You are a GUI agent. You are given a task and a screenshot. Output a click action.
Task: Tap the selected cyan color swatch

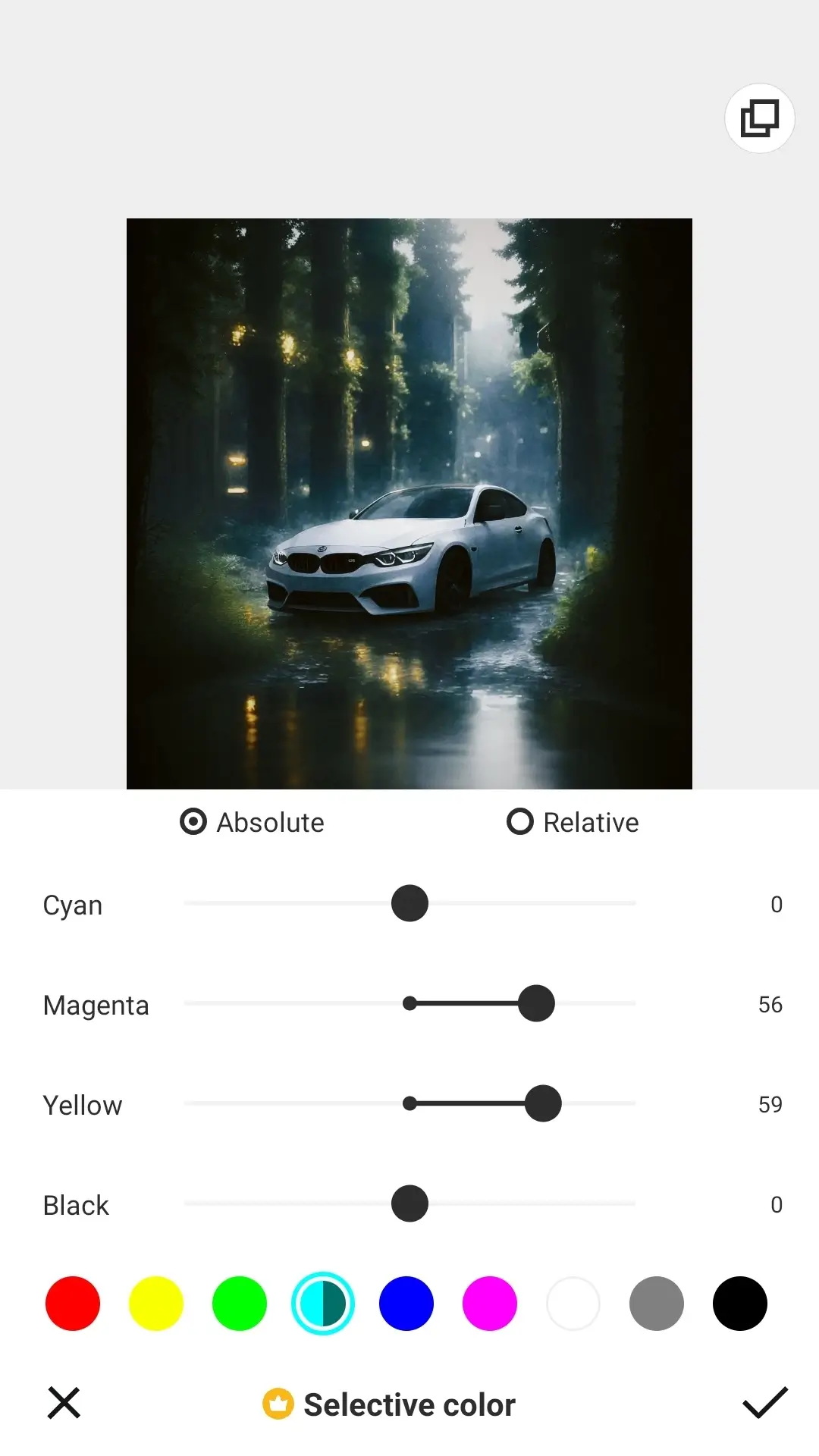click(323, 1304)
